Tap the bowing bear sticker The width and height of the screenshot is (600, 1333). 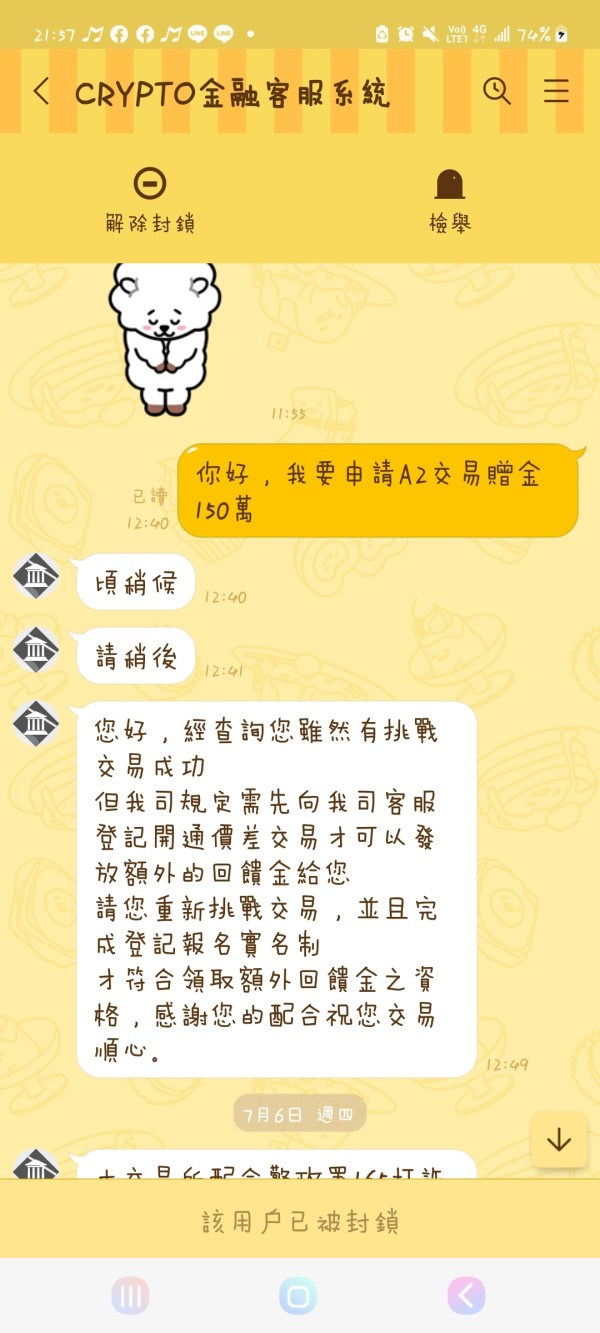click(163, 338)
